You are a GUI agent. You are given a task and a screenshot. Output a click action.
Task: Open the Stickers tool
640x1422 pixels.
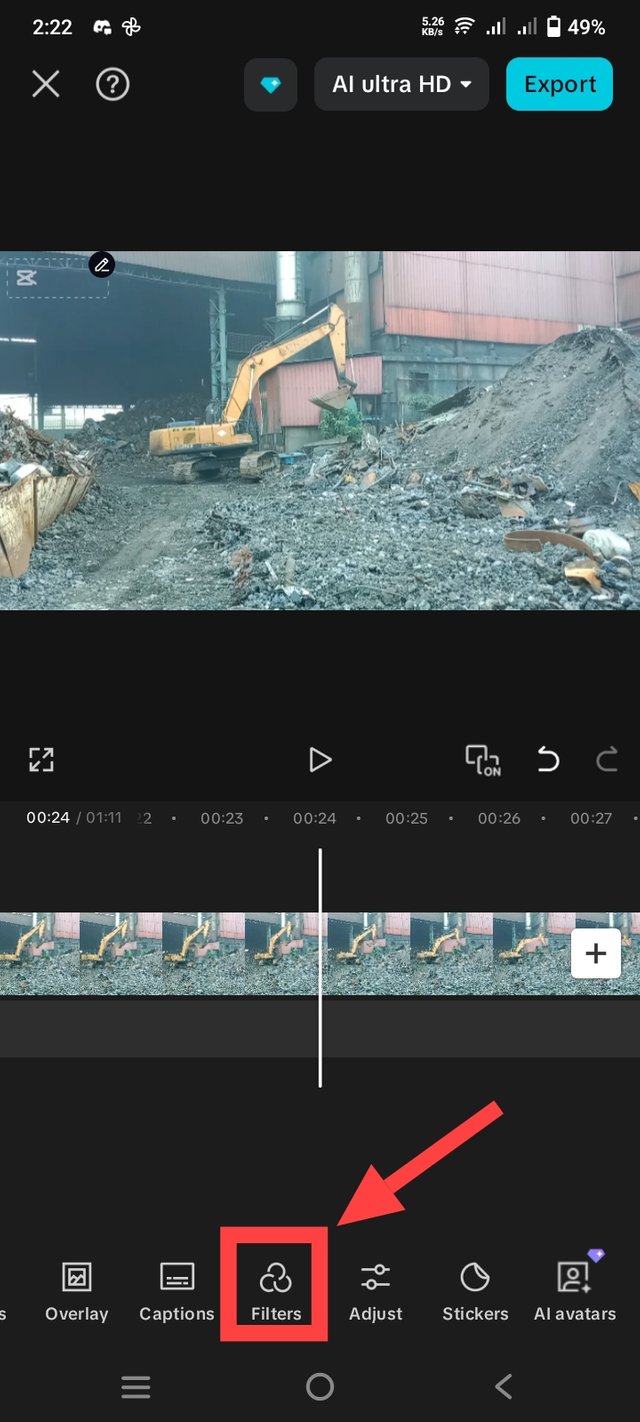tap(475, 1291)
